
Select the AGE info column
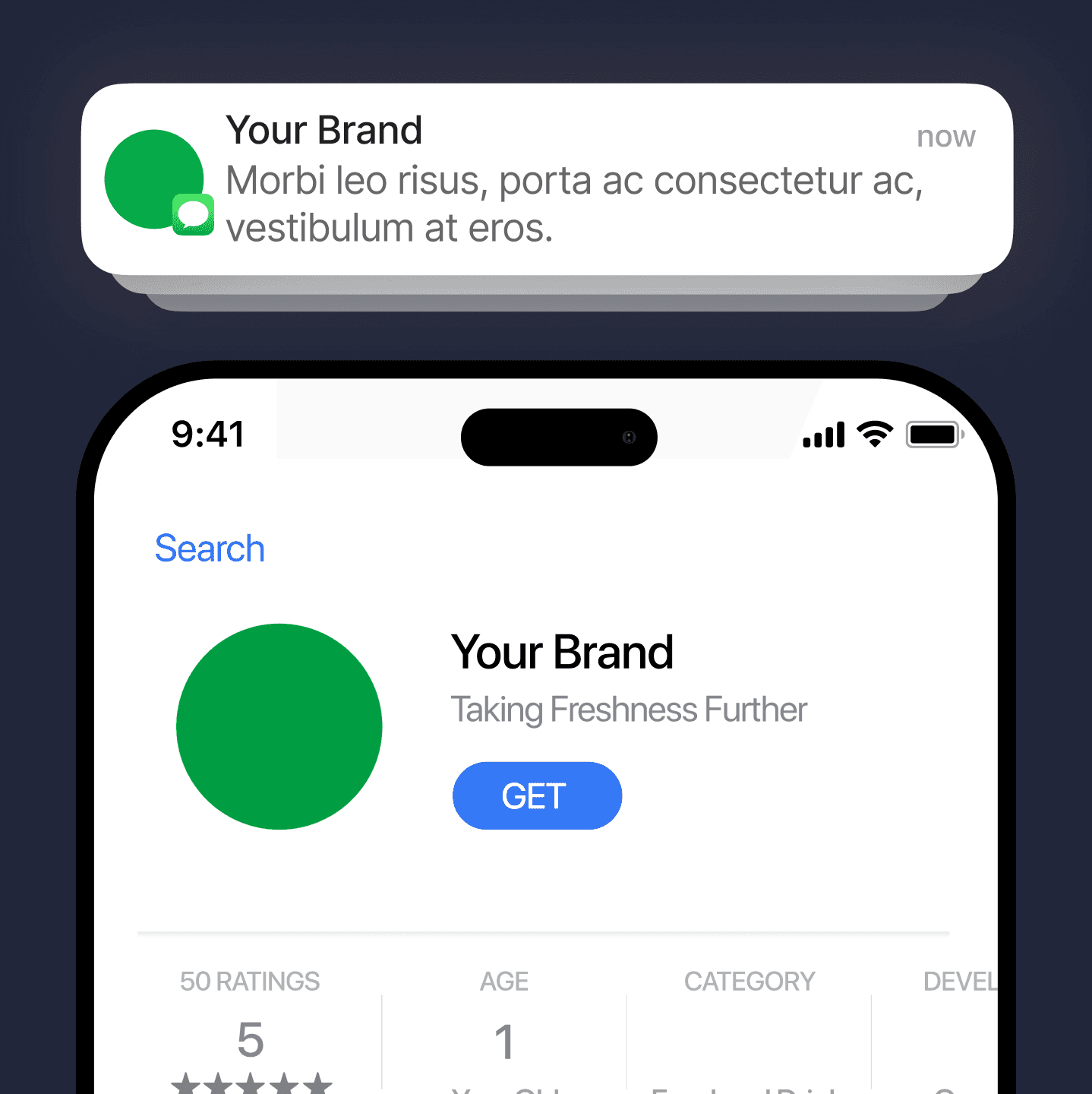[x=503, y=981]
